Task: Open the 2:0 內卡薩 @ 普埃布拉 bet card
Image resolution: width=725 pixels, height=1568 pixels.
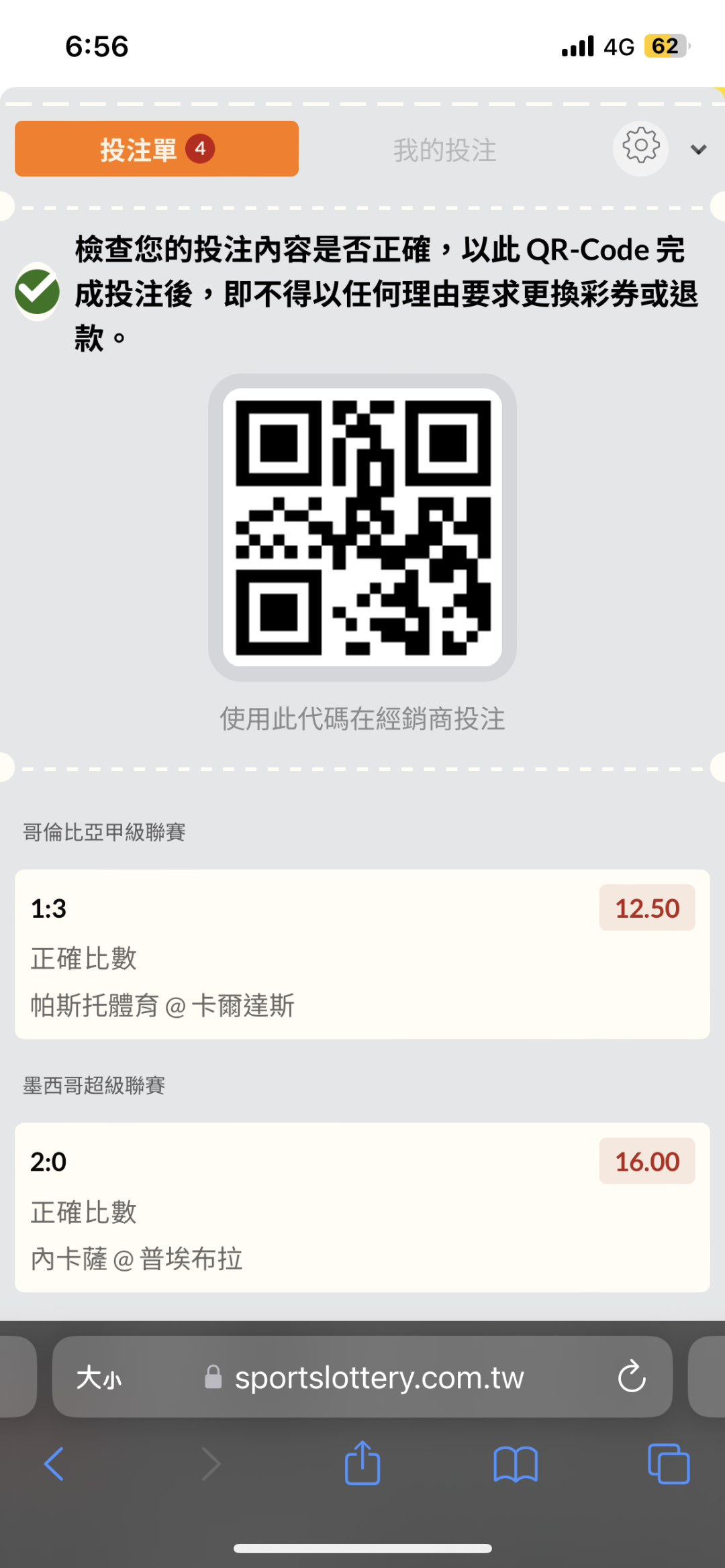Action: 362,1208
